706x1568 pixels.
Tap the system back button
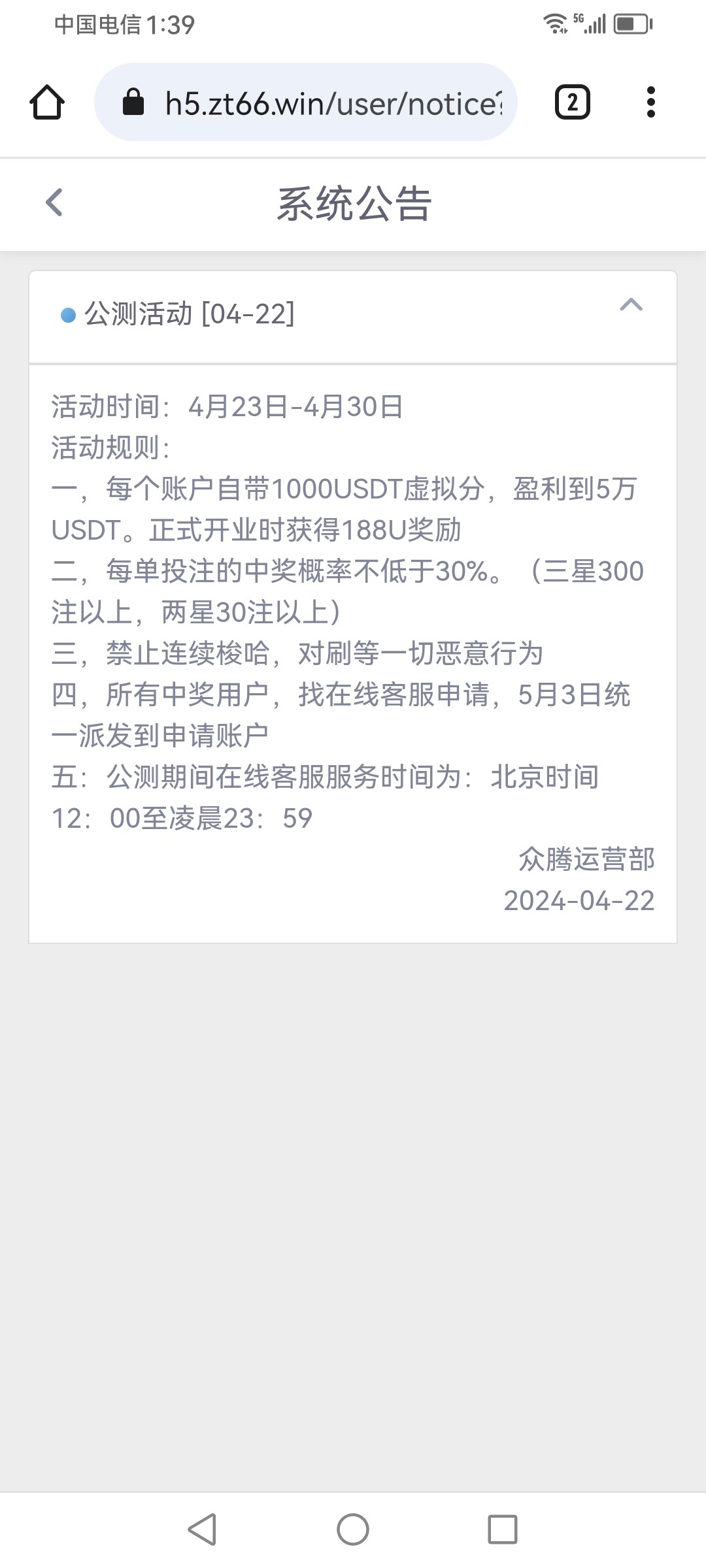[x=202, y=1529]
